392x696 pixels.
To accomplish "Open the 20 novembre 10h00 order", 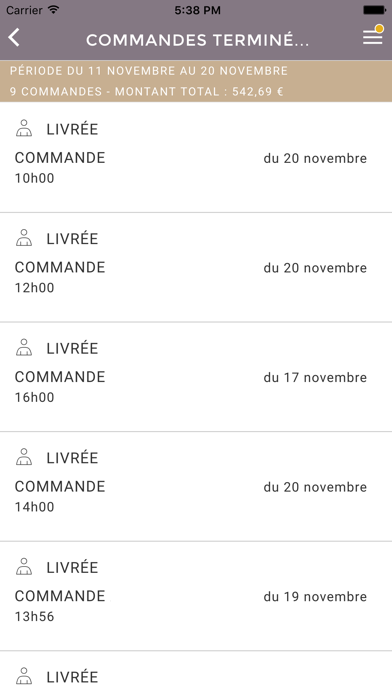I will 196,157.
